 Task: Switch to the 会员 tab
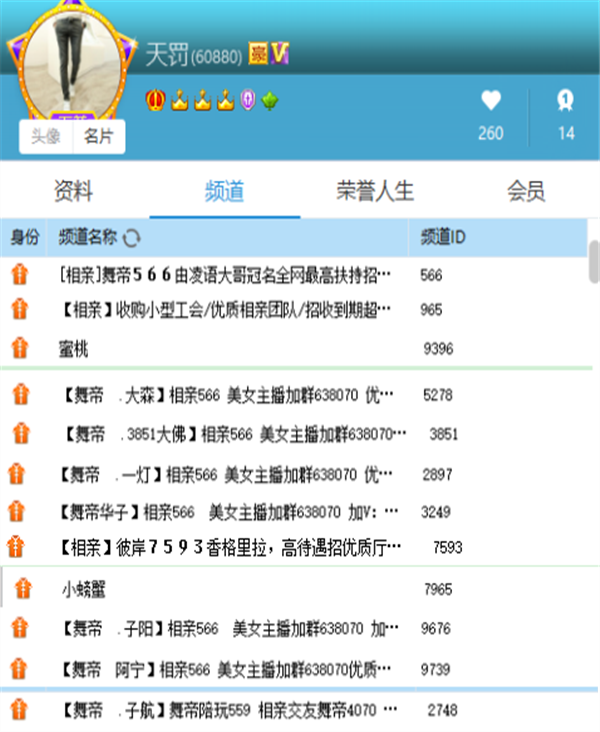526,191
